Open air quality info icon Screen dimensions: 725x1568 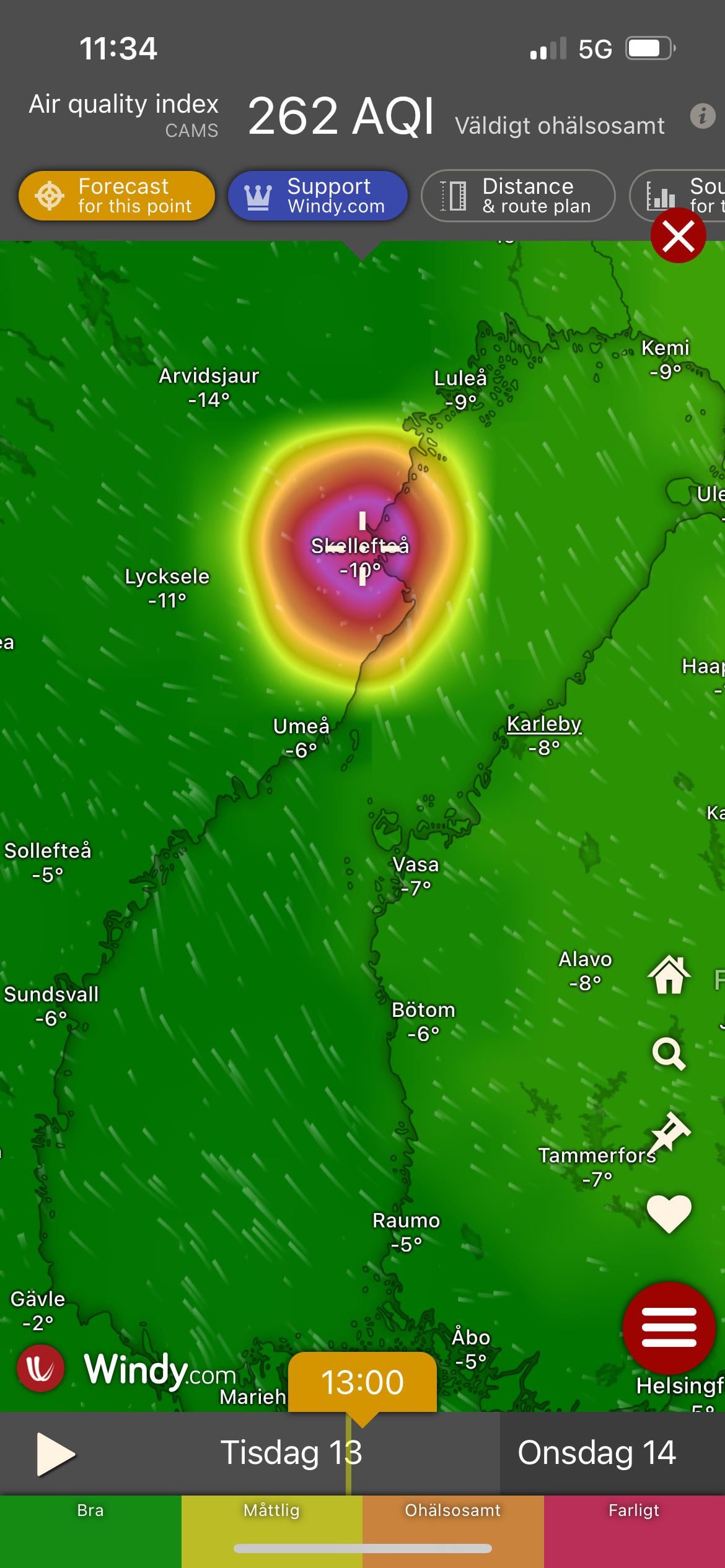(x=702, y=116)
